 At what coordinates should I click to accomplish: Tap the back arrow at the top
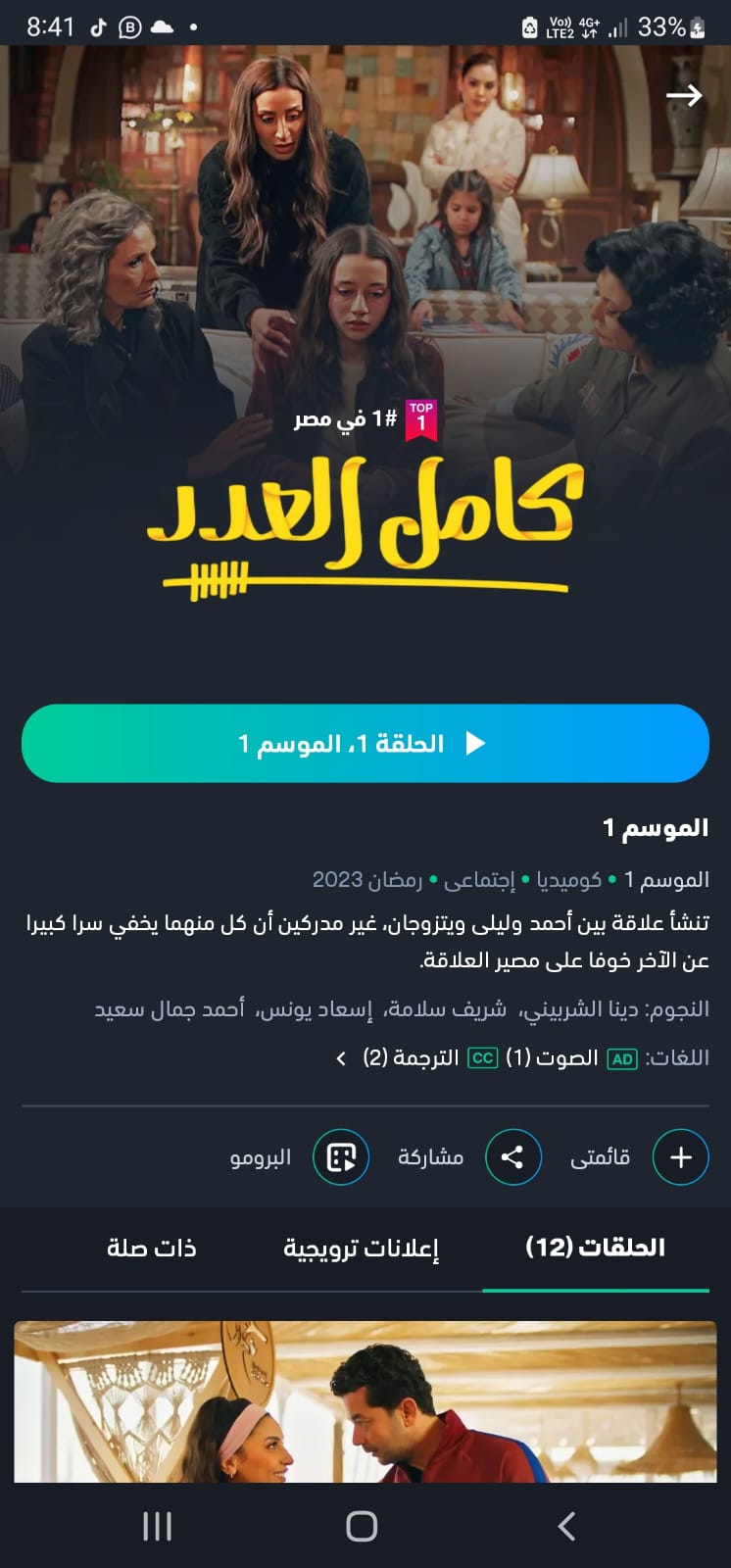(x=683, y=95)
